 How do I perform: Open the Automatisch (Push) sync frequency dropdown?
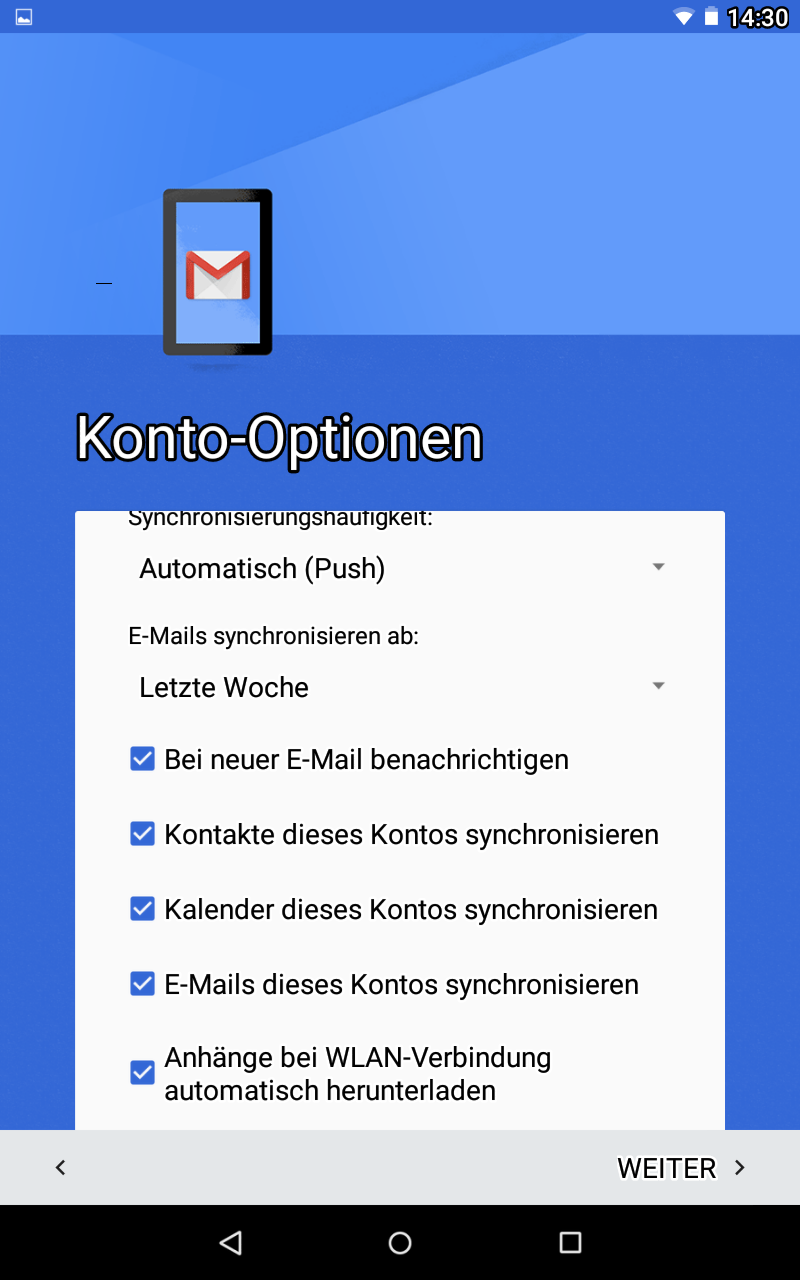pos(400,568)
